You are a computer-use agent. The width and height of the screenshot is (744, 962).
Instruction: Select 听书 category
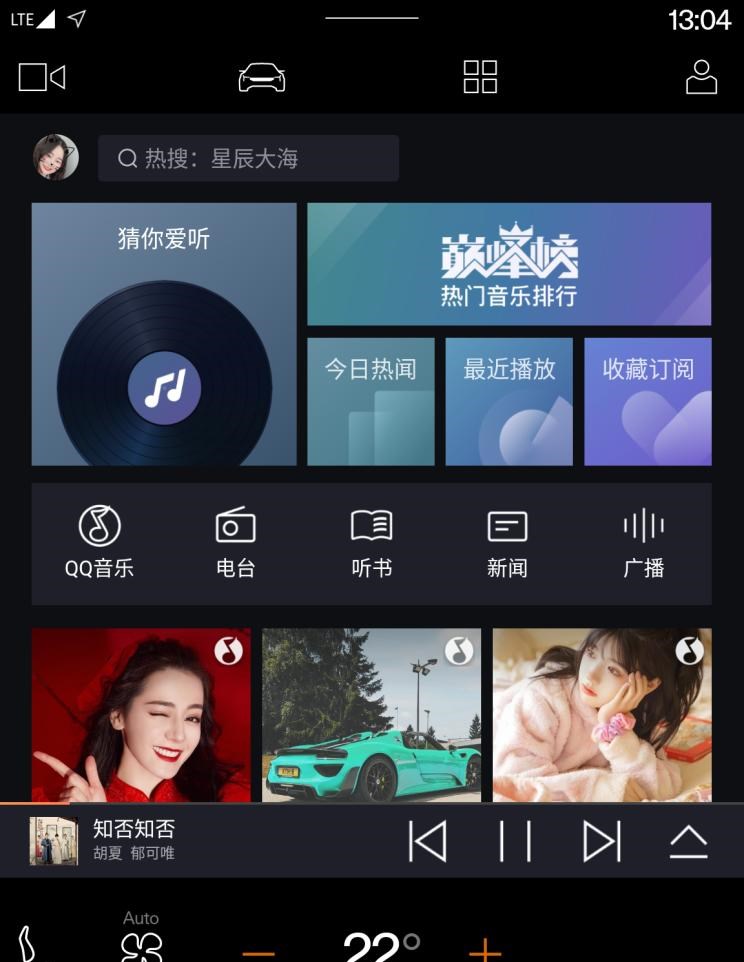click(371, 542)
